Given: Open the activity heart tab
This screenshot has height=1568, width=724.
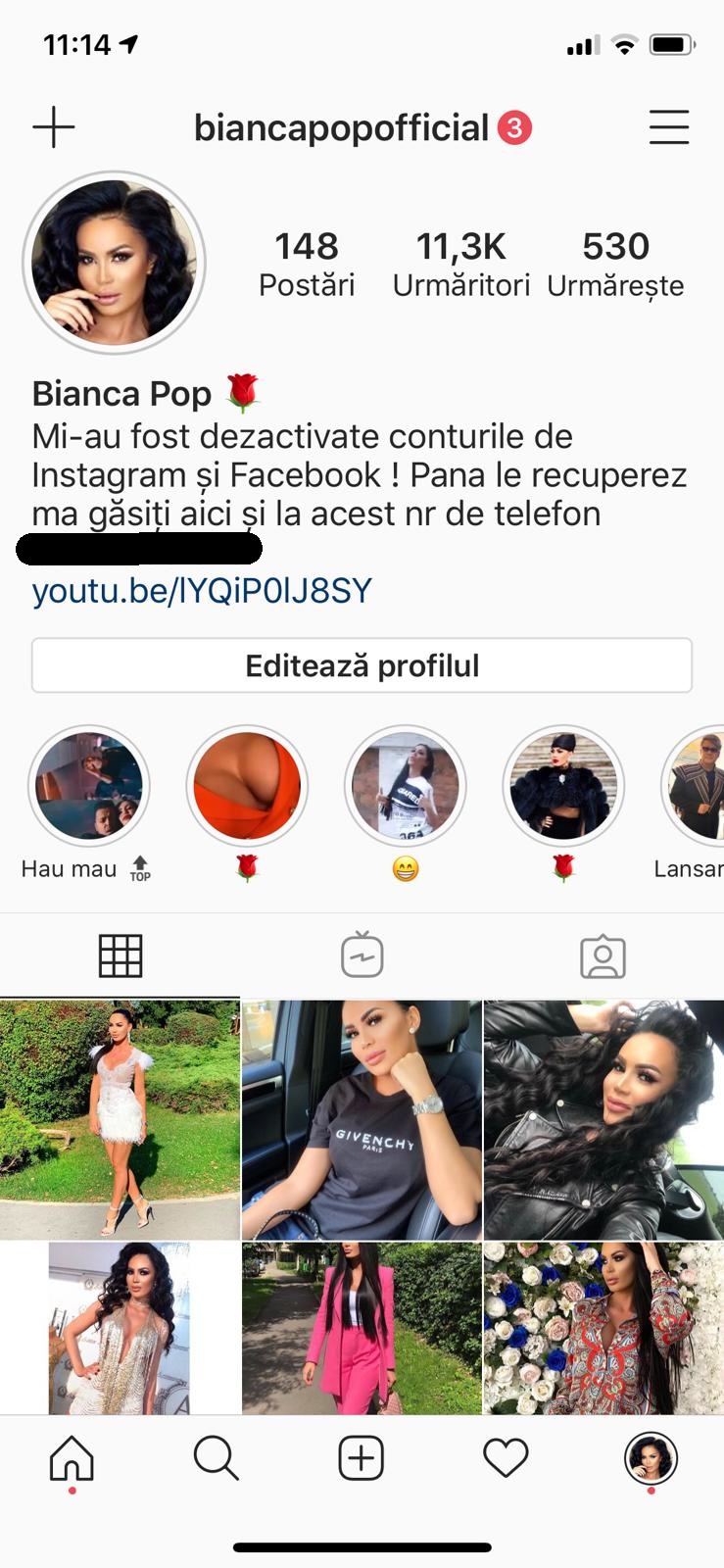Looking at the screenshot, I should tap(506, 1459).
